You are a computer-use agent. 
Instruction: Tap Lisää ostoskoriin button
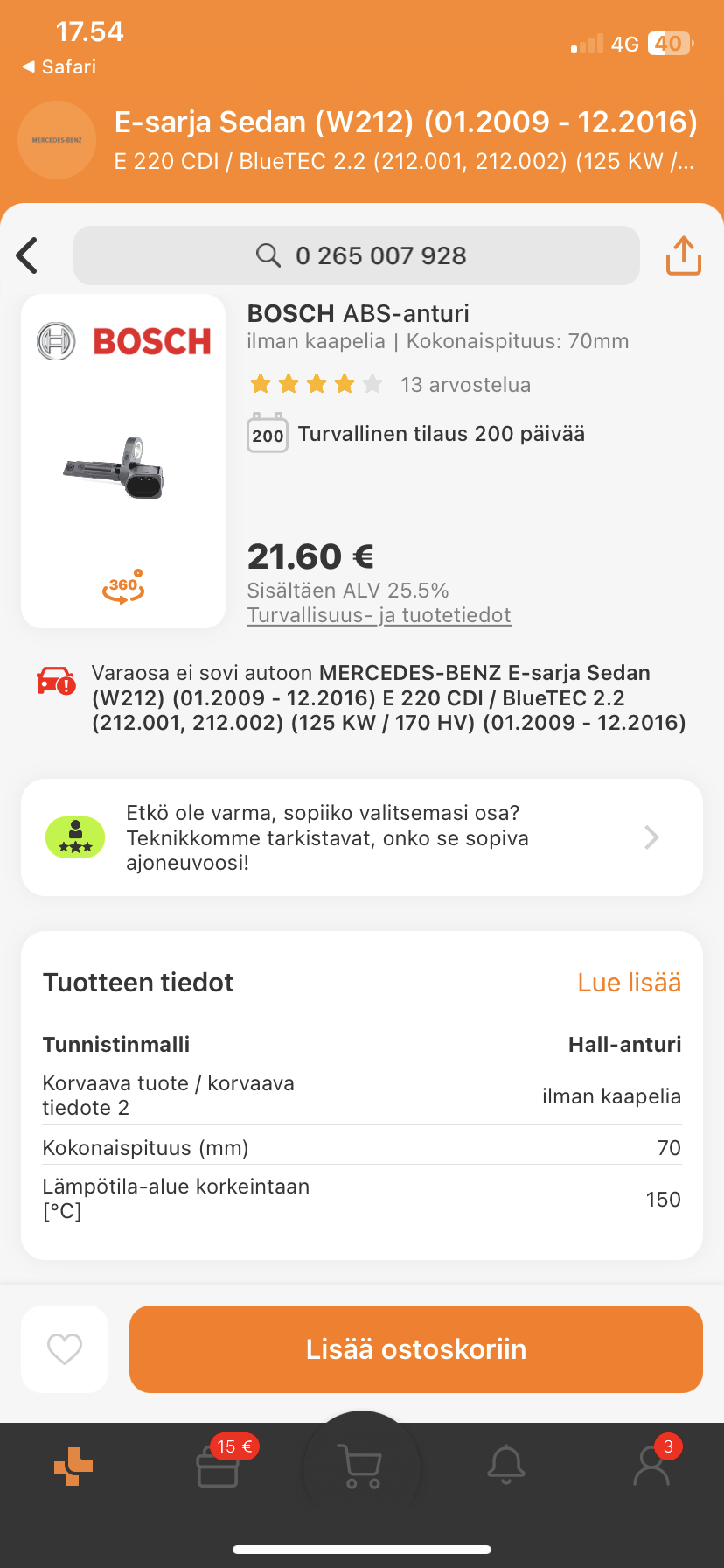coord(416,1349)
